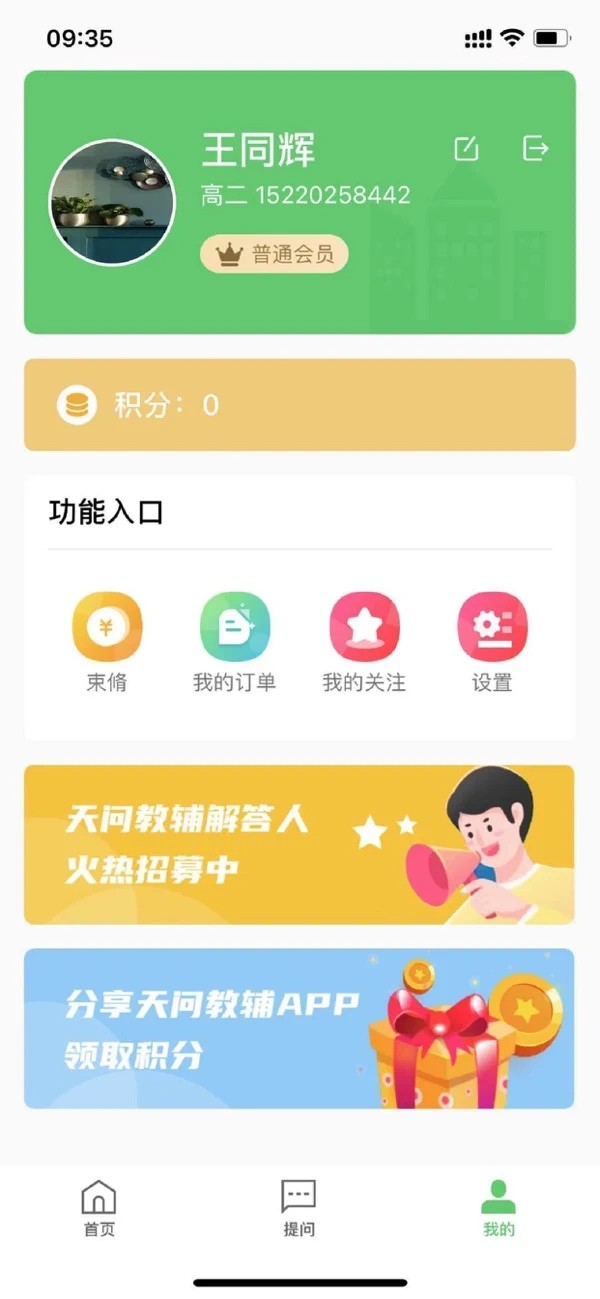This screenshot has height=1299, width=600.
Task: Open the 普通会员 membership badge
Action: pos(274,254)
